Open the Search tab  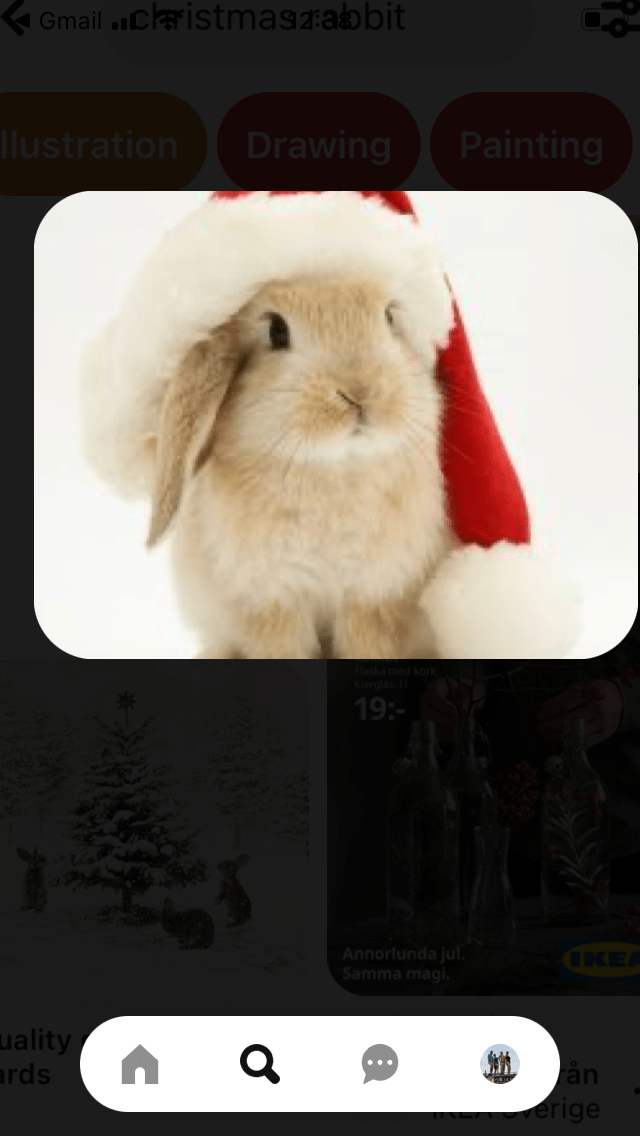tap(259, 1064)
